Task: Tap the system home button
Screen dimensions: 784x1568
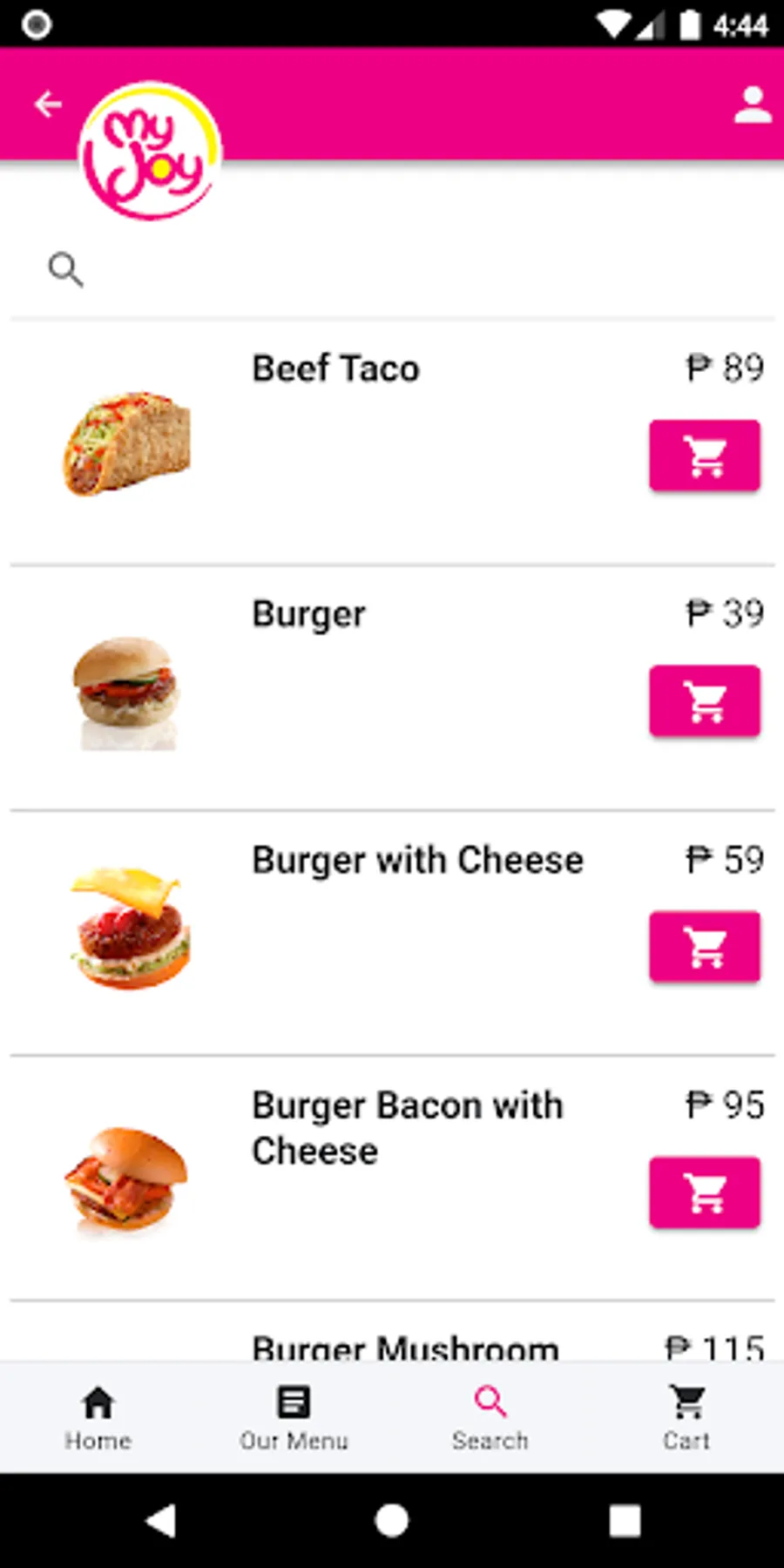Action: [x=391, y=1521]
